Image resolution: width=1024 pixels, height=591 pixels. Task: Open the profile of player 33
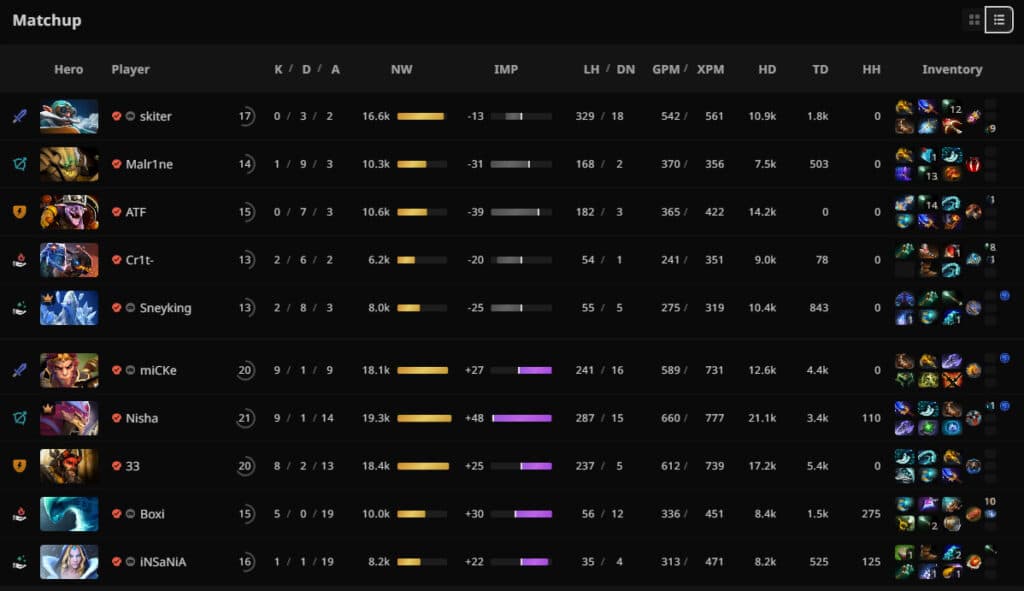[x=133, y=466]
